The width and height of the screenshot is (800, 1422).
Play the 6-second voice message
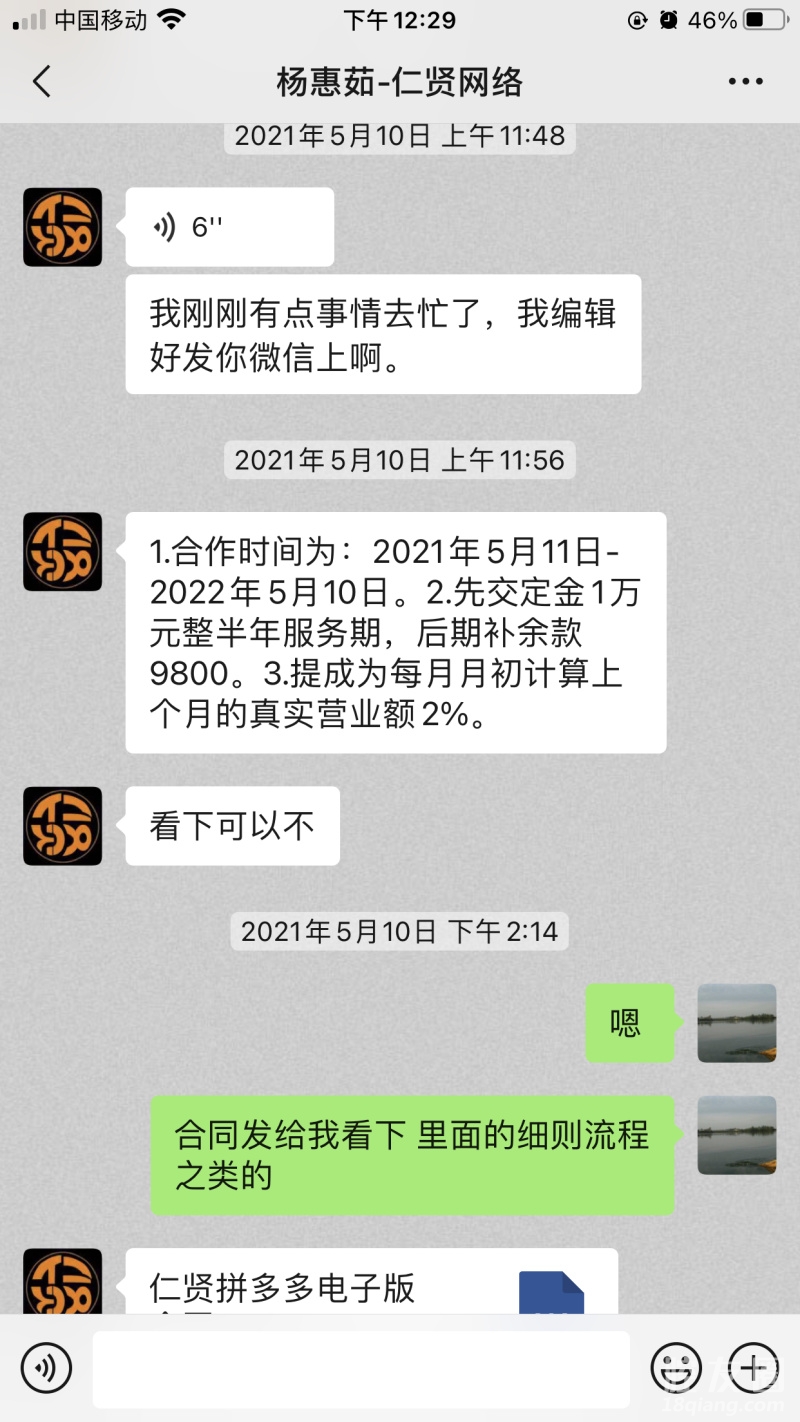coord(229,227)
